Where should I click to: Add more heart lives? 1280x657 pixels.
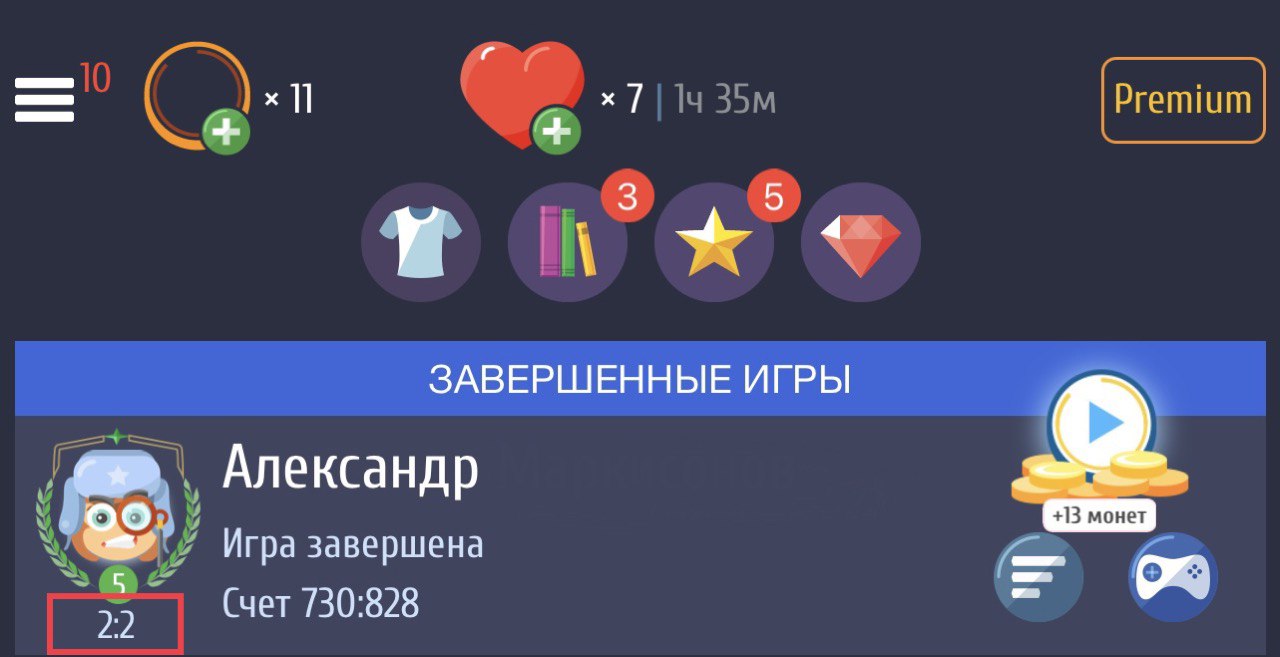point(555,131)
